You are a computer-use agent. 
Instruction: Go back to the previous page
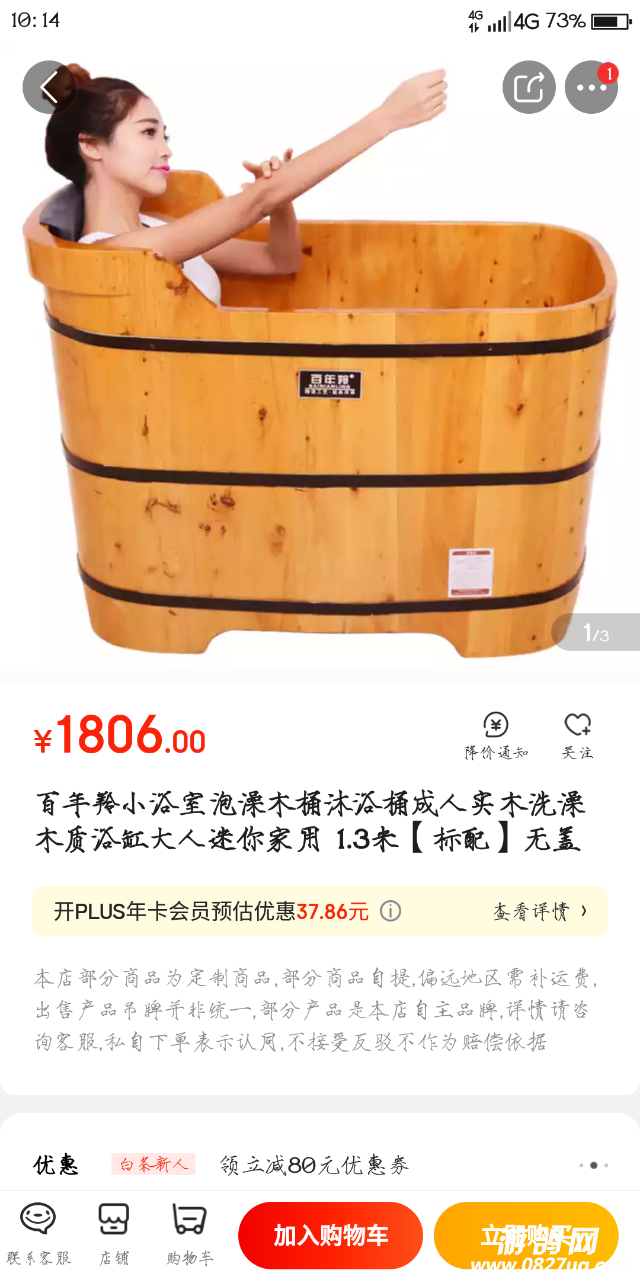[x=49, y=88]
